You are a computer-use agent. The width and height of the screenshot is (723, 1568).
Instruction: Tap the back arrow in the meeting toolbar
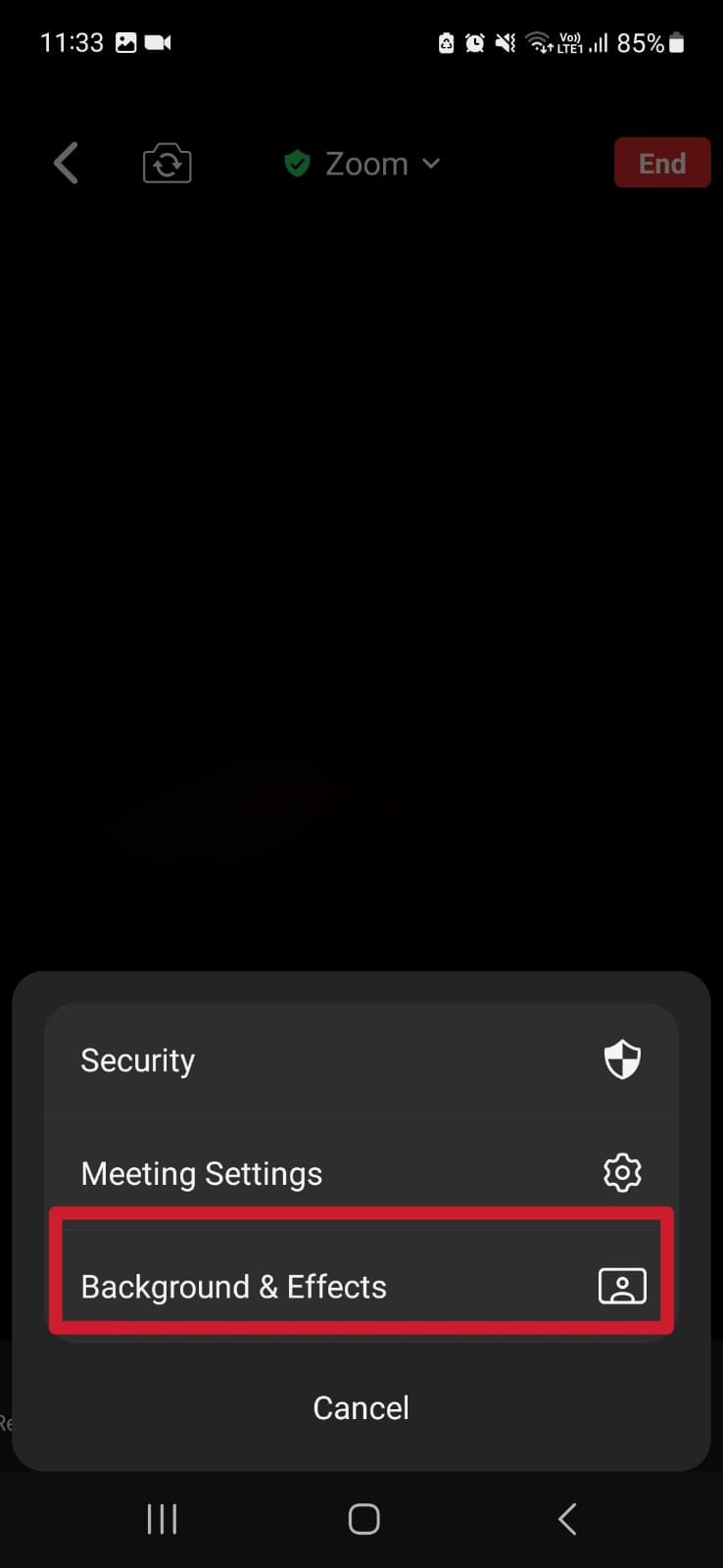(65, 163)
